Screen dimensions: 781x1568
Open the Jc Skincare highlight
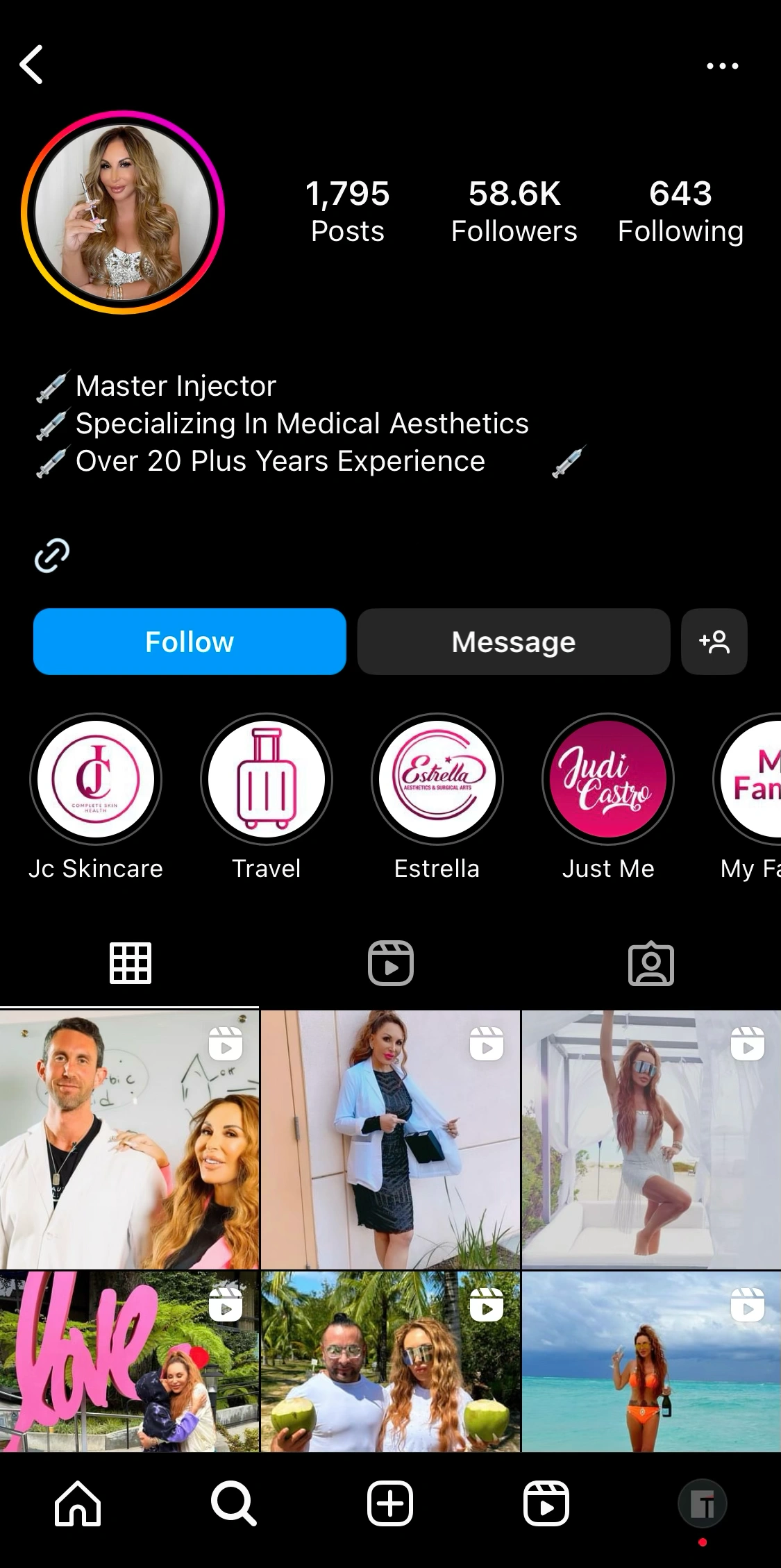[x=96, y=778]
